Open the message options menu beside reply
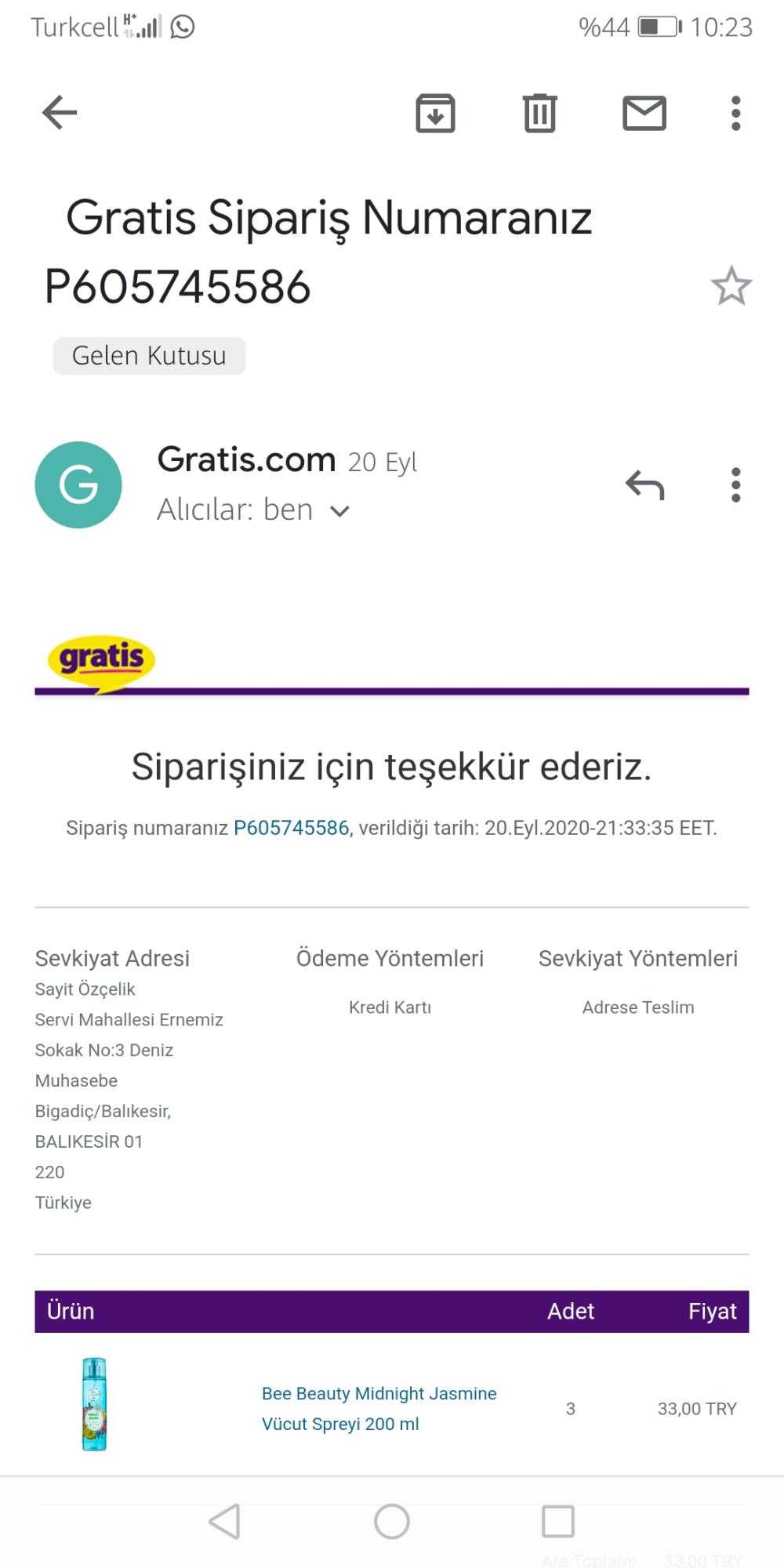This screenshot has height=1568, width=784. [735, 485]
